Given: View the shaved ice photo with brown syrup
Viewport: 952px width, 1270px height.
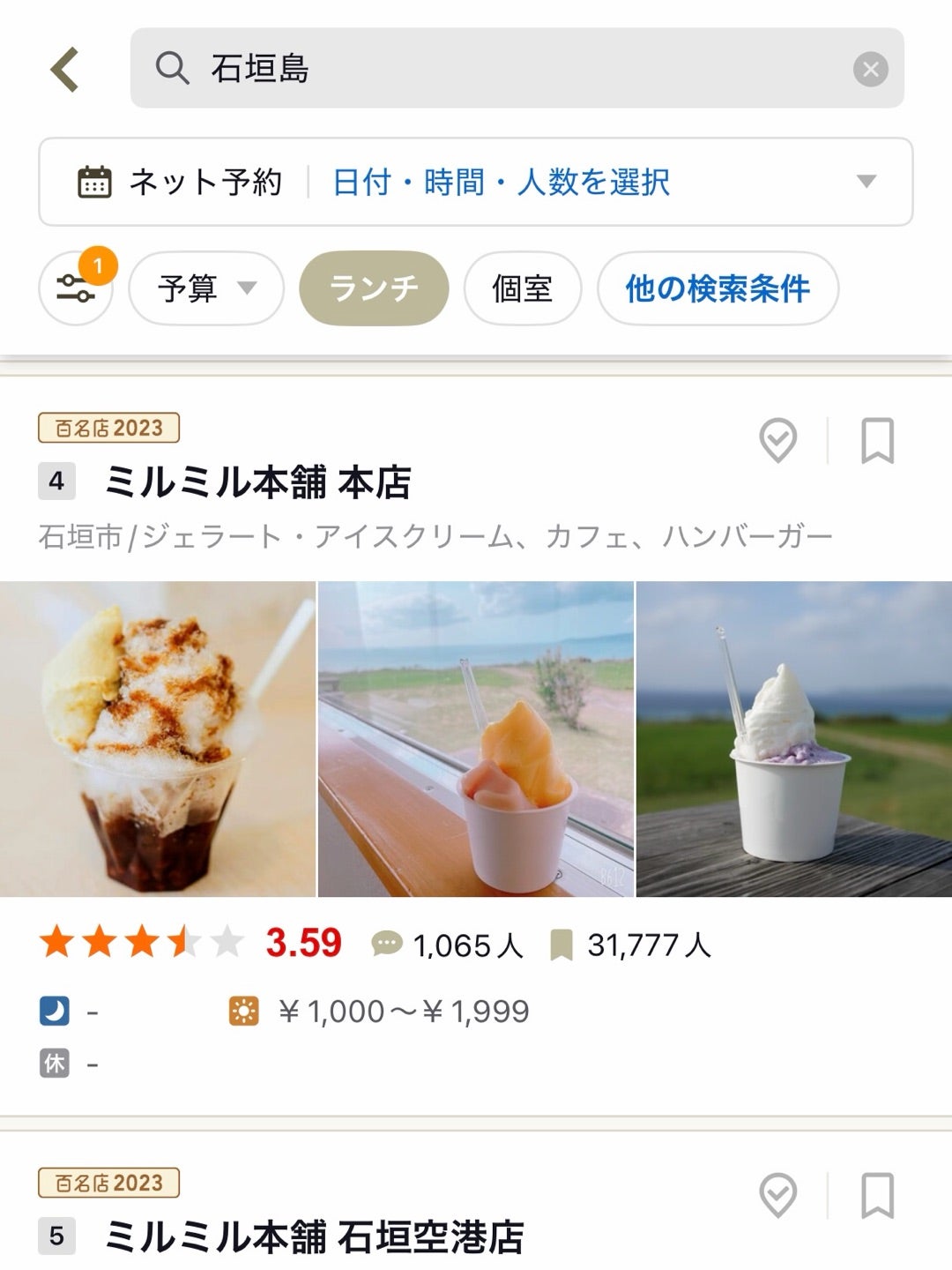Looking at the screenshot, I should point(157,739).
